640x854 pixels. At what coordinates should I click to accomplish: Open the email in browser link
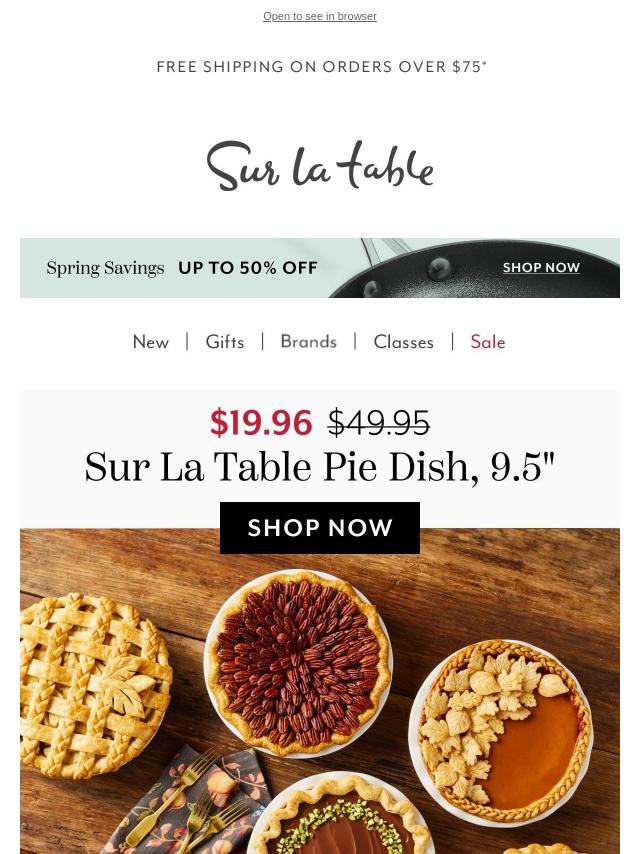click(x=319, y=17)
